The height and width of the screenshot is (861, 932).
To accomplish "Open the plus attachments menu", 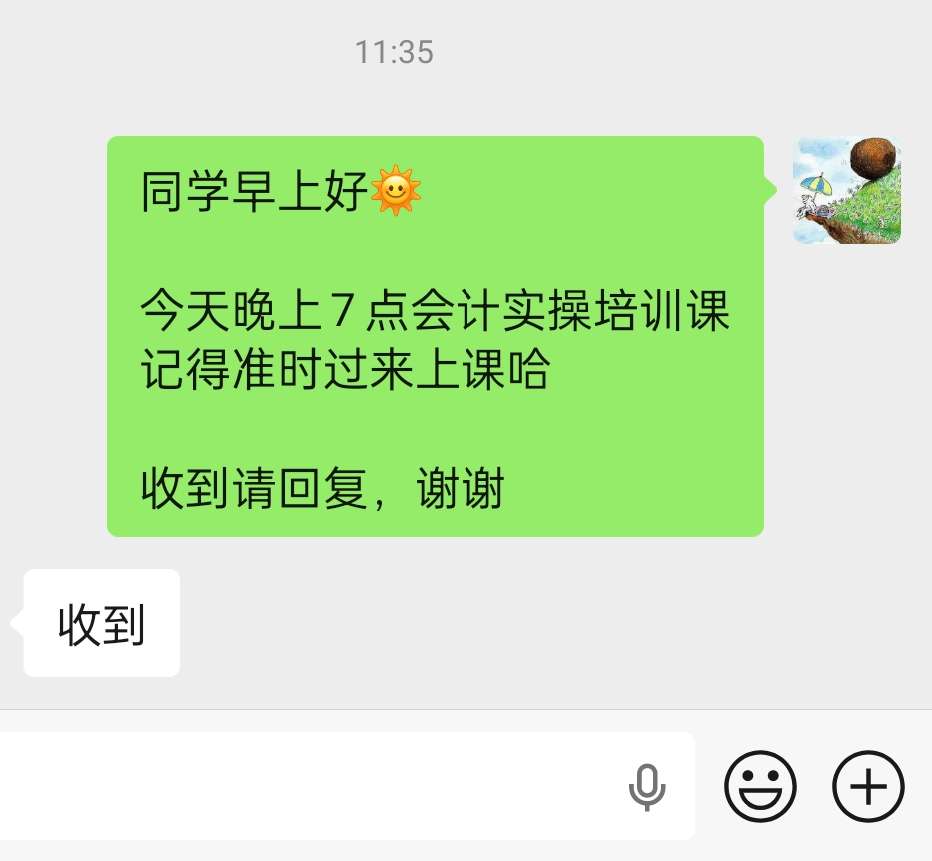I will [x=868, y=787].
